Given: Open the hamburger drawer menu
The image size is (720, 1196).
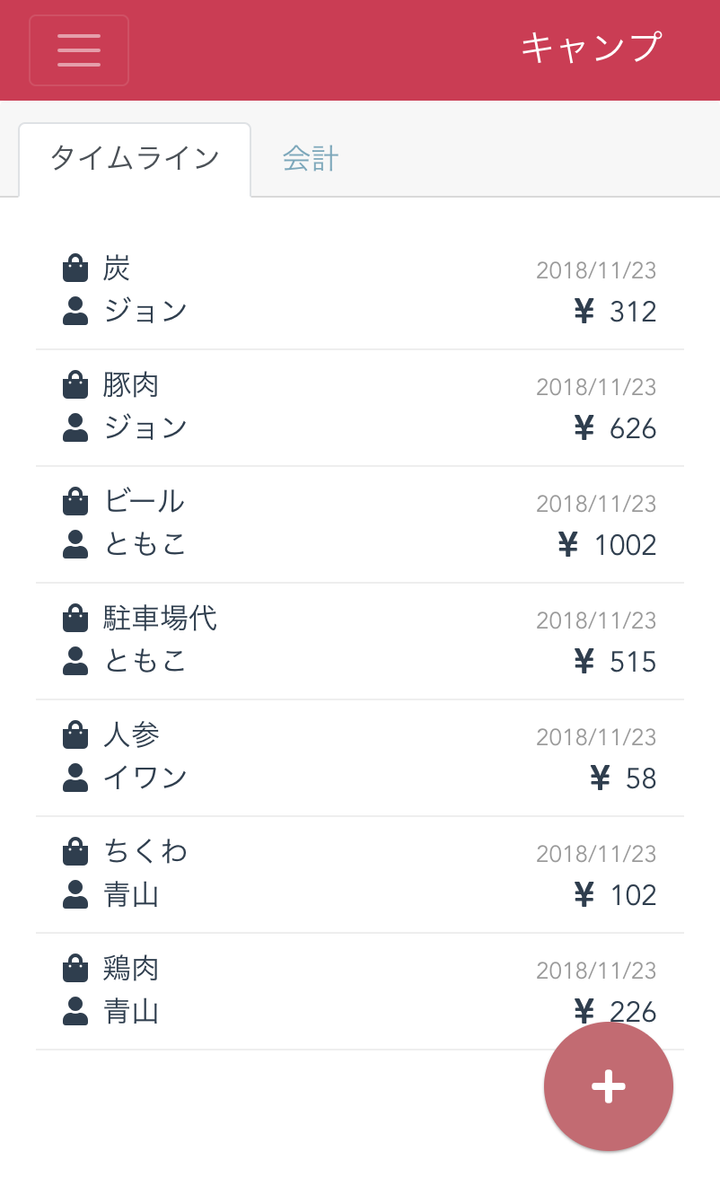Looking at the screenshot, I should click(79, 50).
